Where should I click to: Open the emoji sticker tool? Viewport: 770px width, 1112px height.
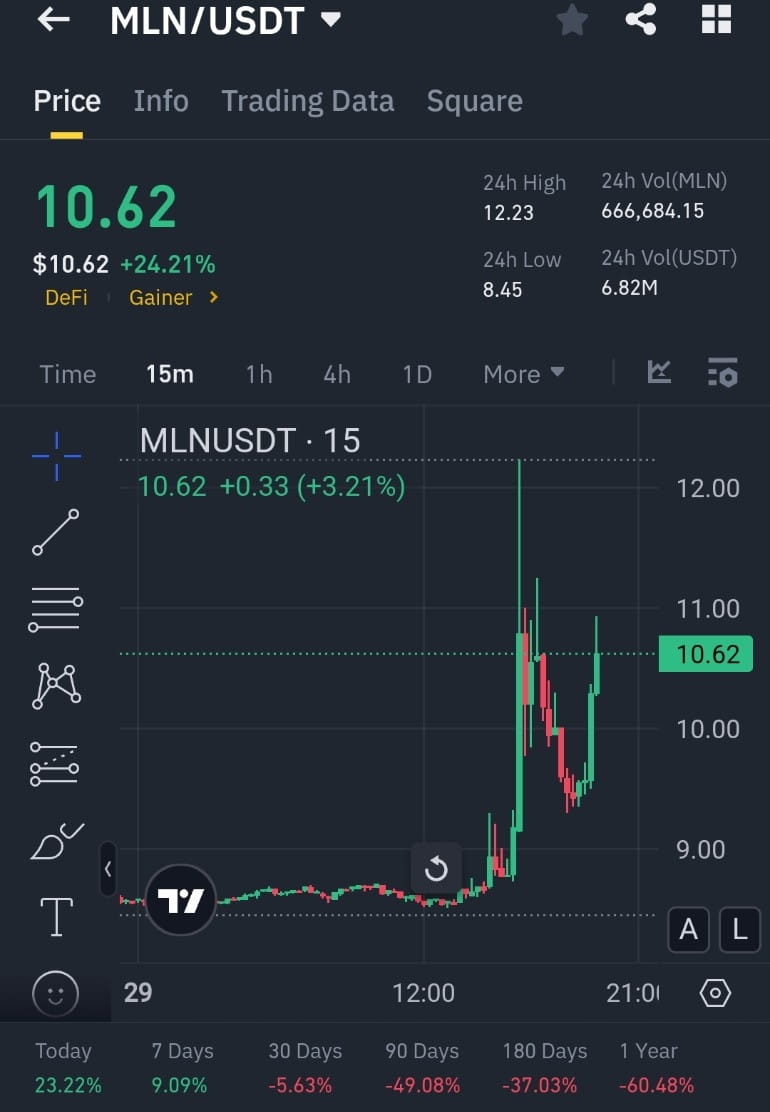coord(54,994)
